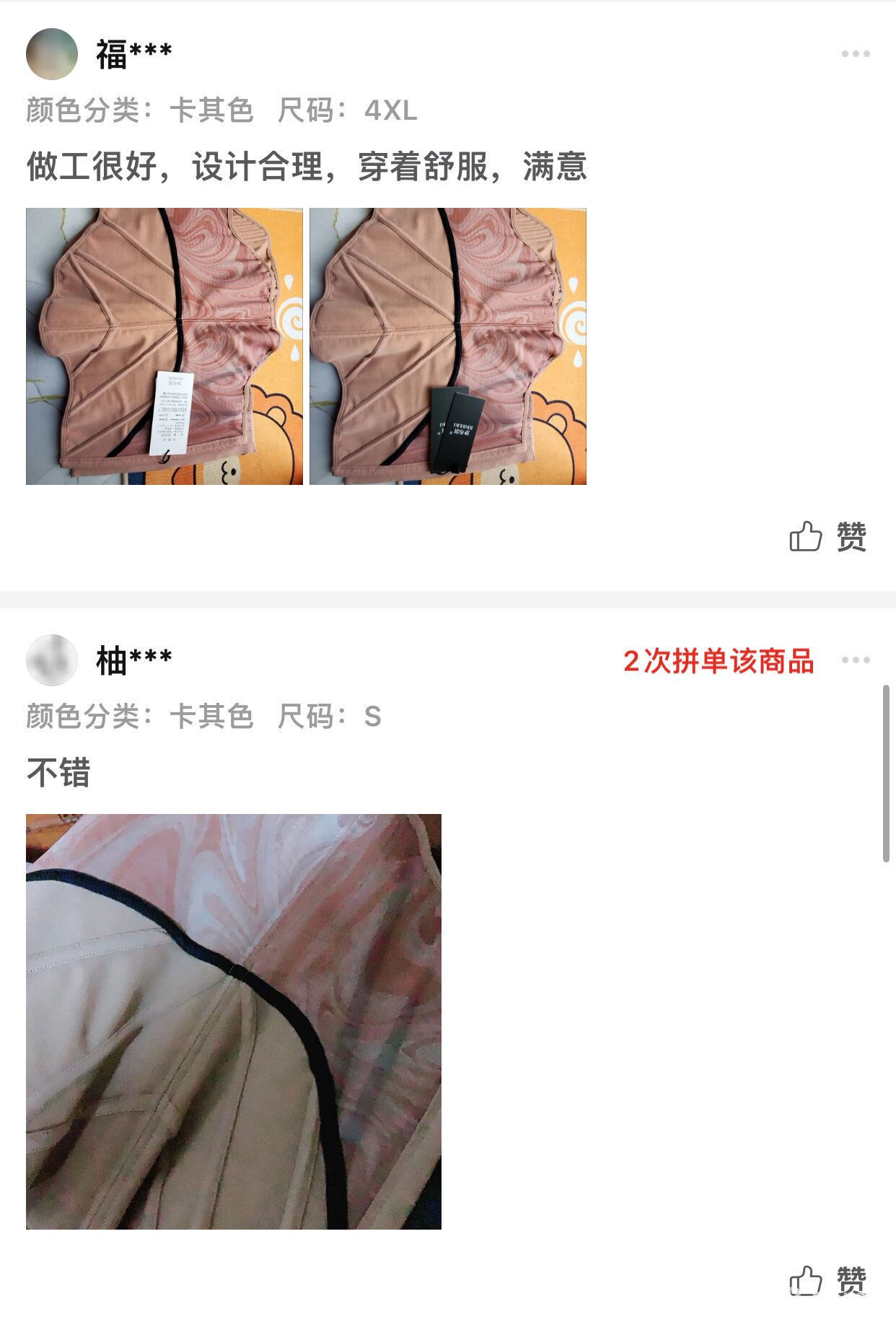The width and height of the screenshot is (896, 1335).
Task: Open 福*** user avatar
Action: [52, 54]
